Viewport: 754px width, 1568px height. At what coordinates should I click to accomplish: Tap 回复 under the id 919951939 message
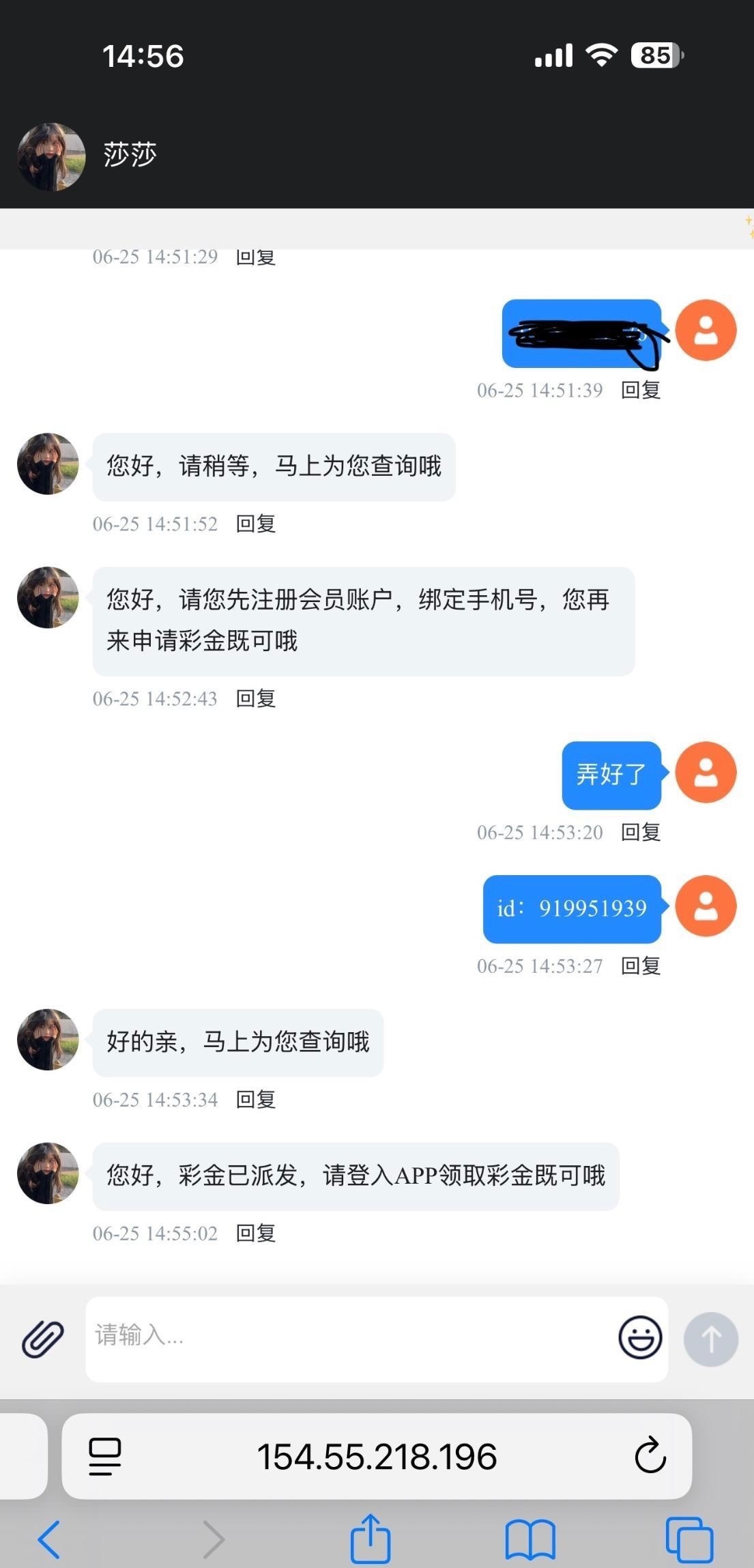pos(640,966)
